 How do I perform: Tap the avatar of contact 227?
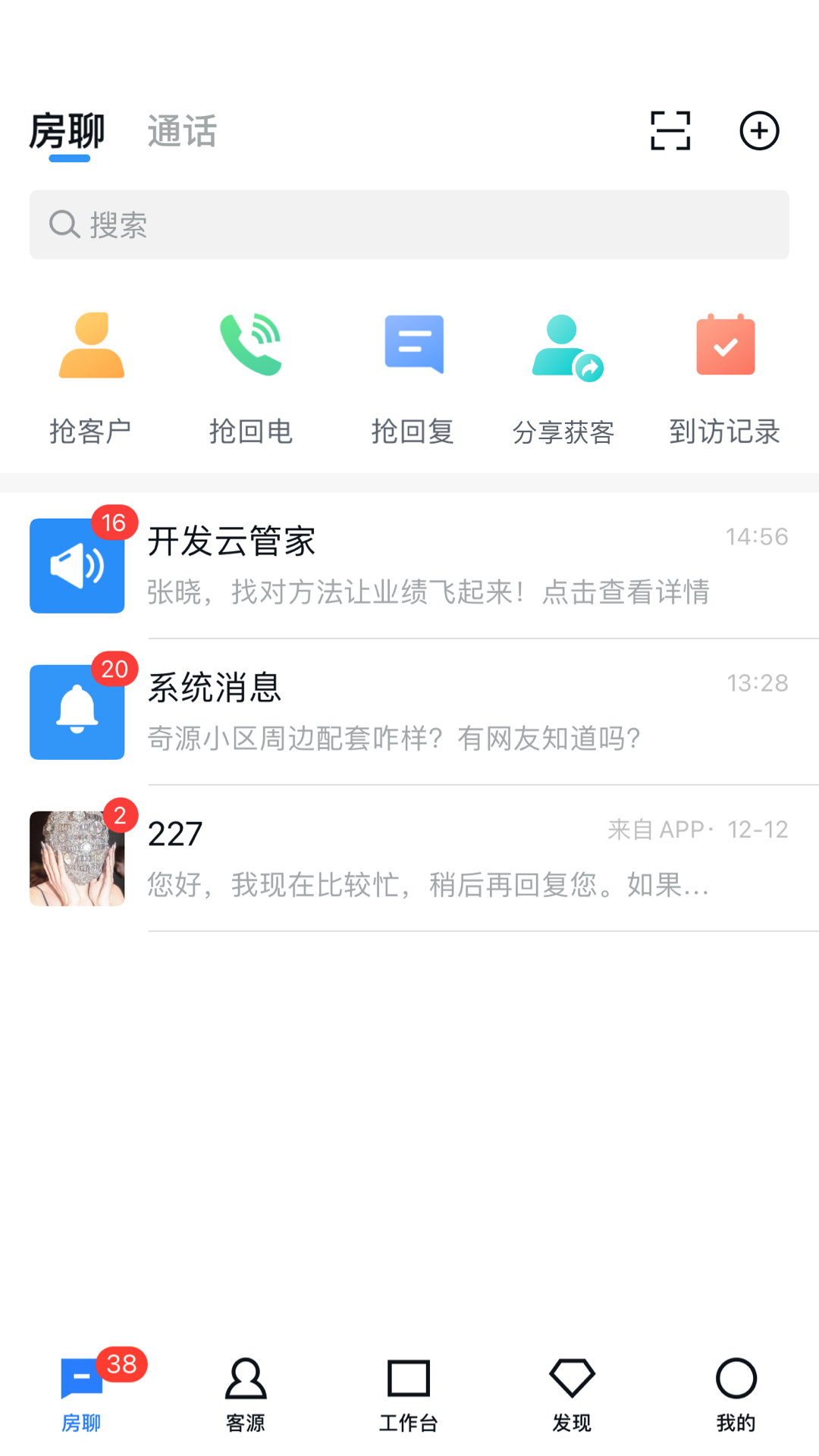point(77,858)
